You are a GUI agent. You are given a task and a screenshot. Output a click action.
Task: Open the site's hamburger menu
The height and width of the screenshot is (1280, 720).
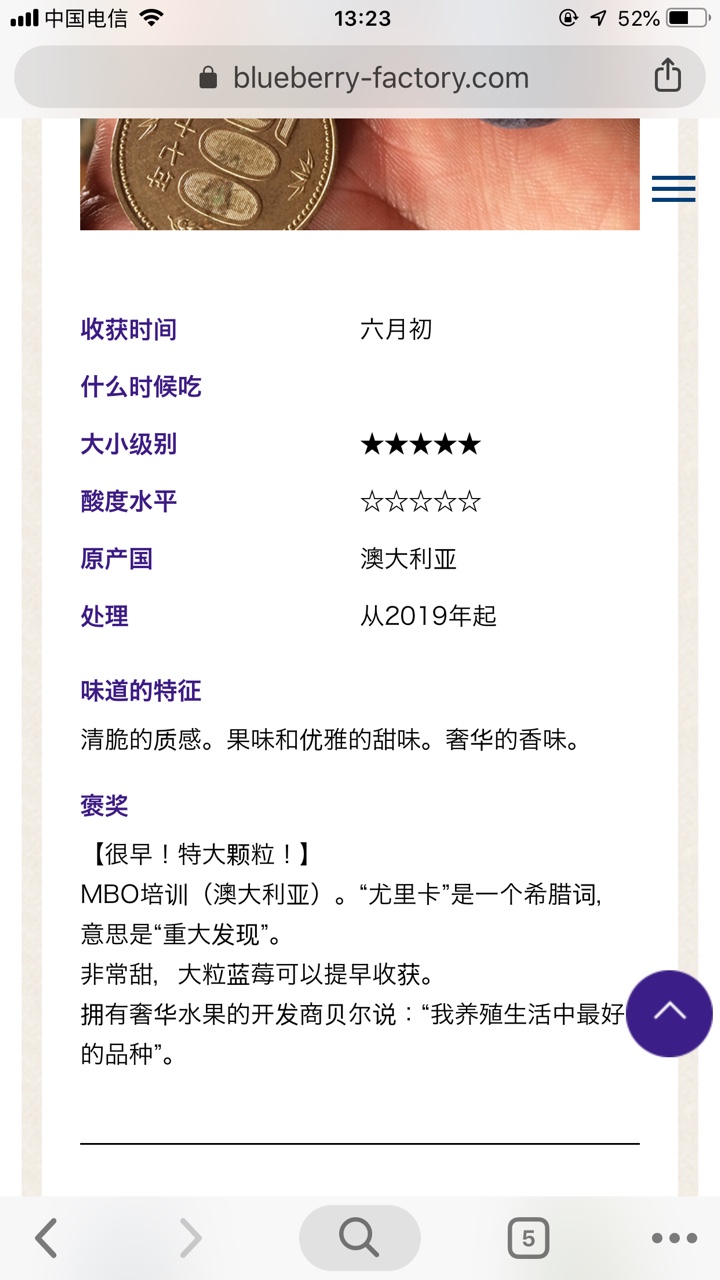[x=673, y=188]
